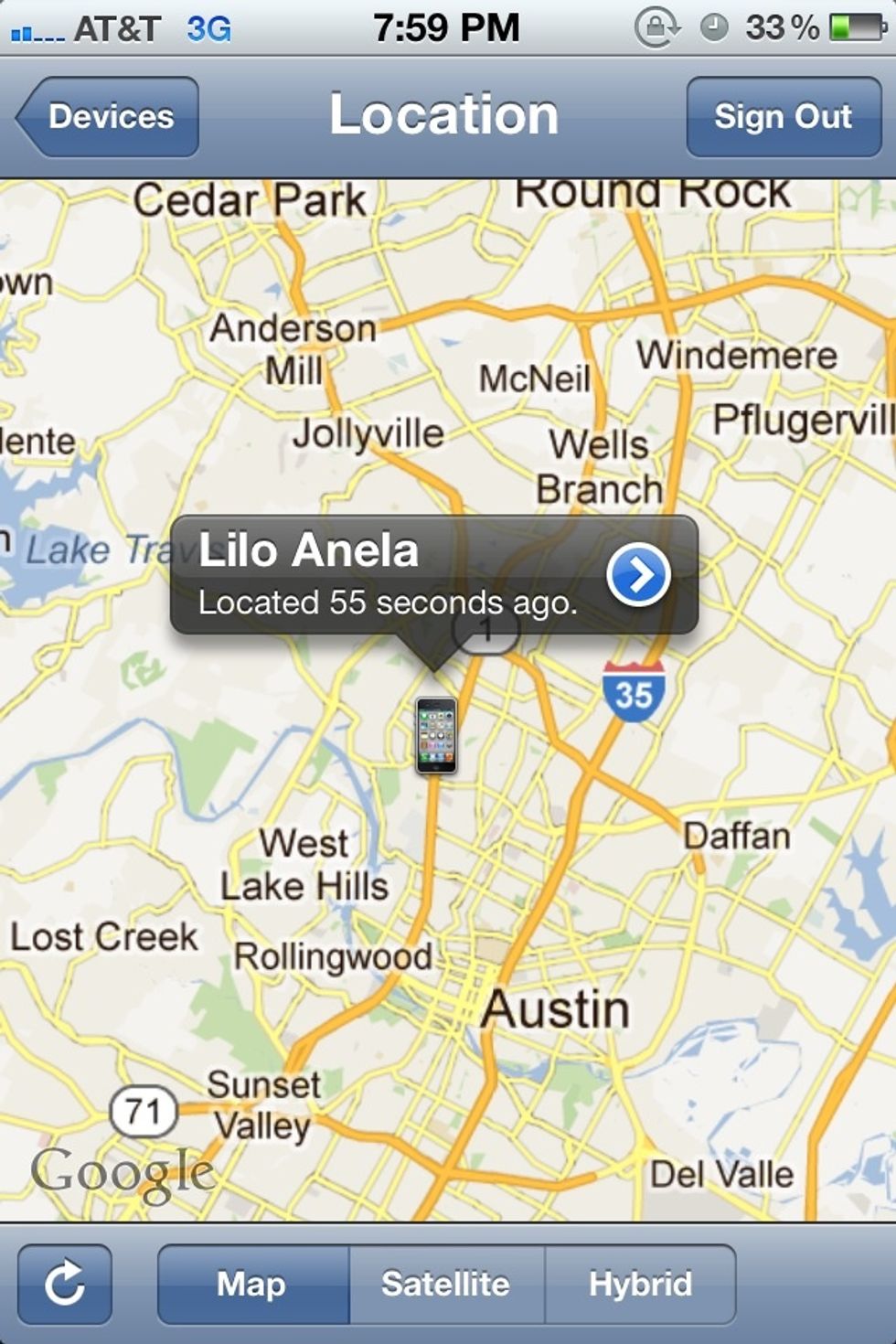Tap the iPhone device pin on the map
896x1344 pixels.
(436, 736)
